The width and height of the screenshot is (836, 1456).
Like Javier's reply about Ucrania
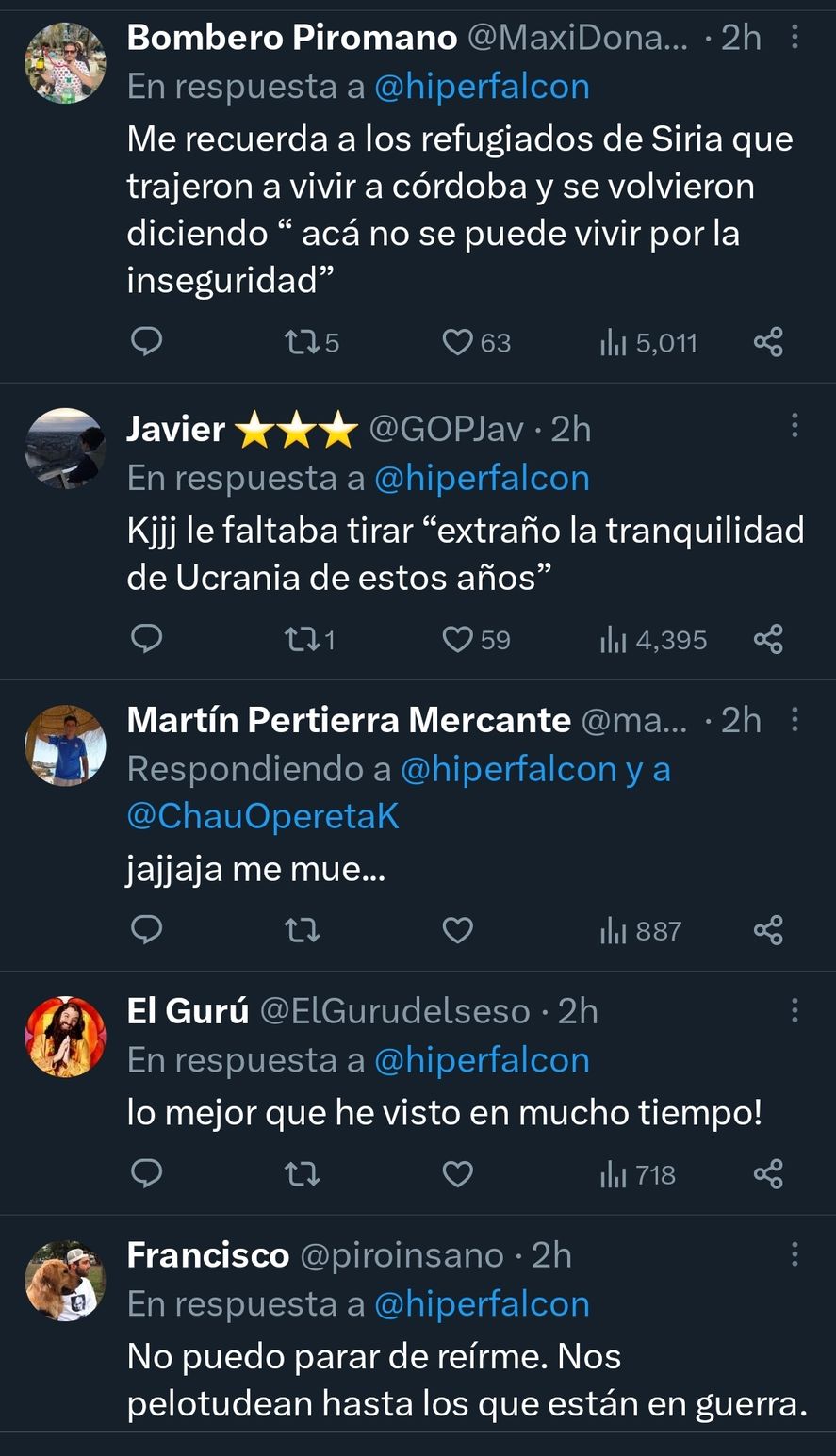pos(457,640)
